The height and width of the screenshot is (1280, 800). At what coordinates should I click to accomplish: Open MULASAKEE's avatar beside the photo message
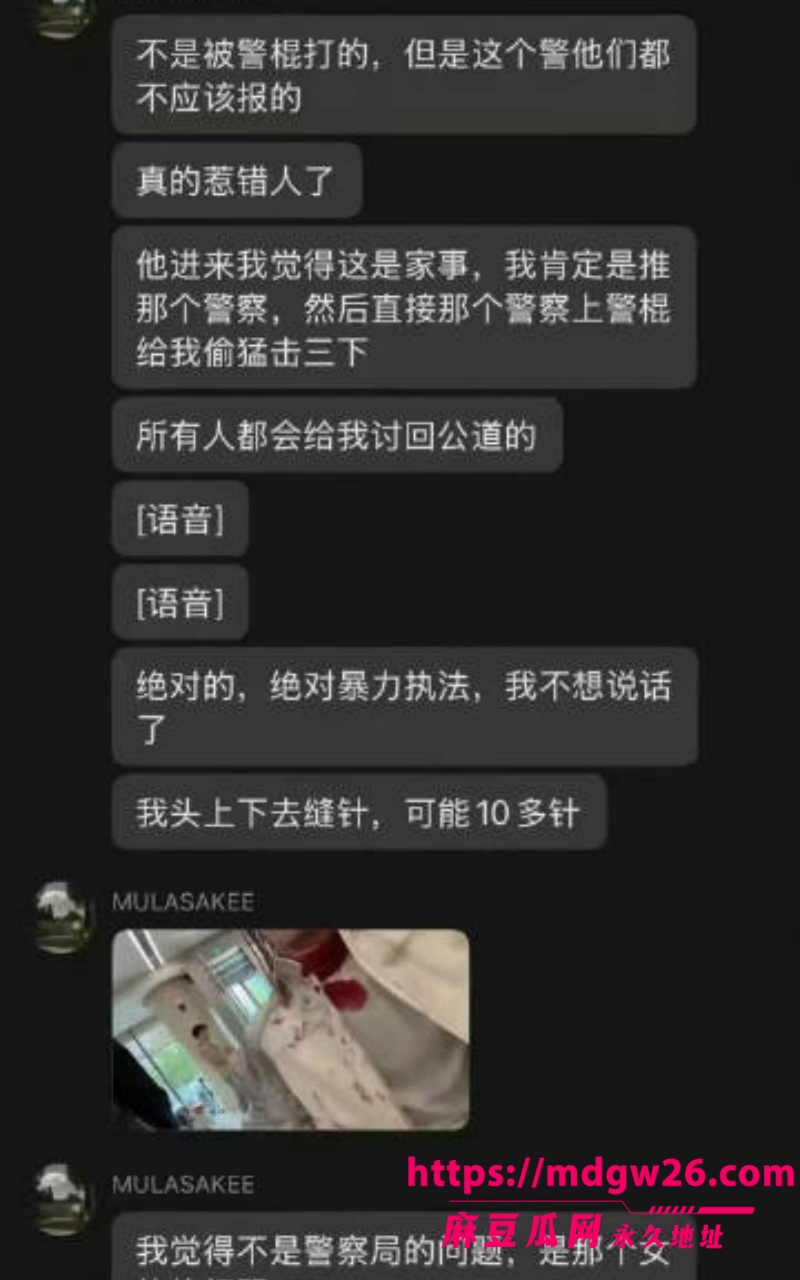tap(64, 917)
